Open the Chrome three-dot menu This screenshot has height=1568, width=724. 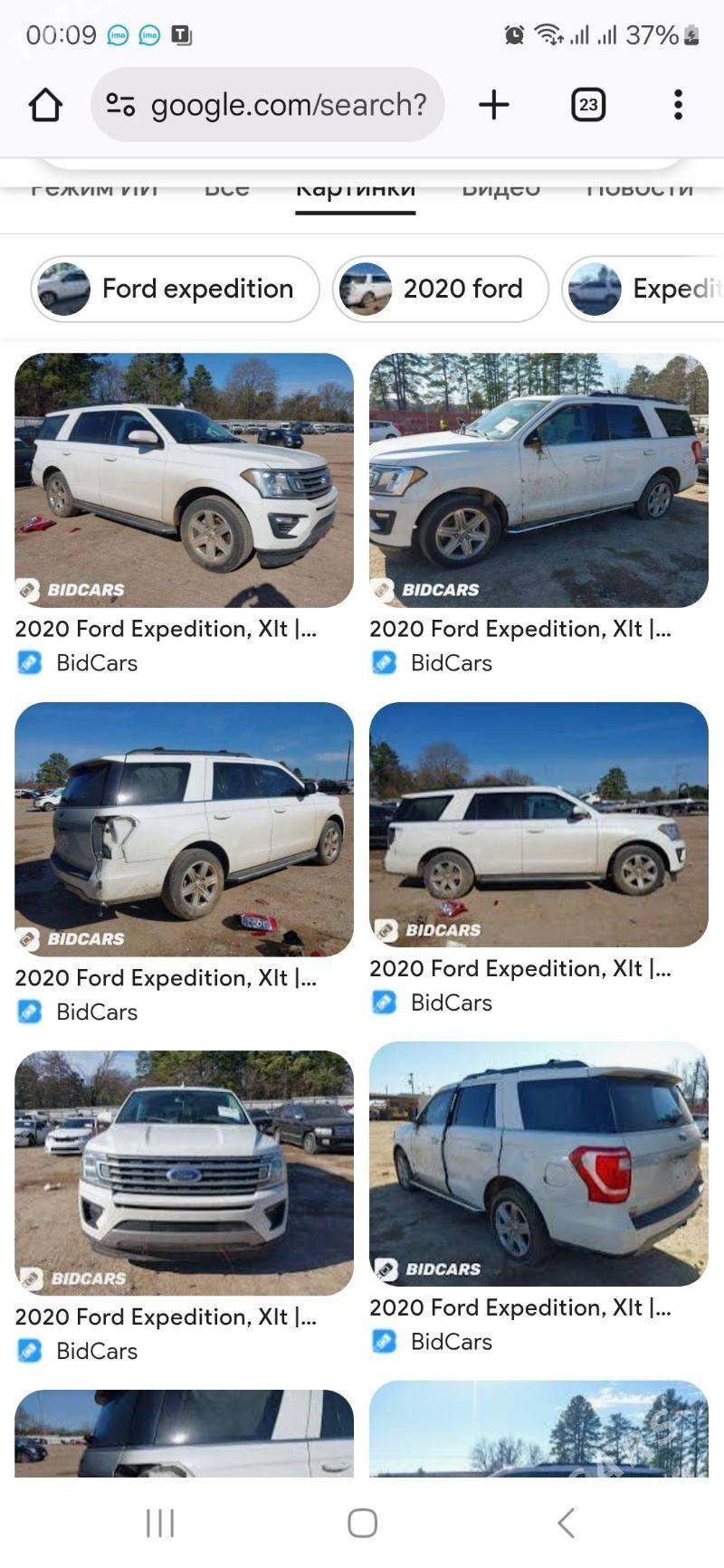pyautogui.click(x=678, y=104)
